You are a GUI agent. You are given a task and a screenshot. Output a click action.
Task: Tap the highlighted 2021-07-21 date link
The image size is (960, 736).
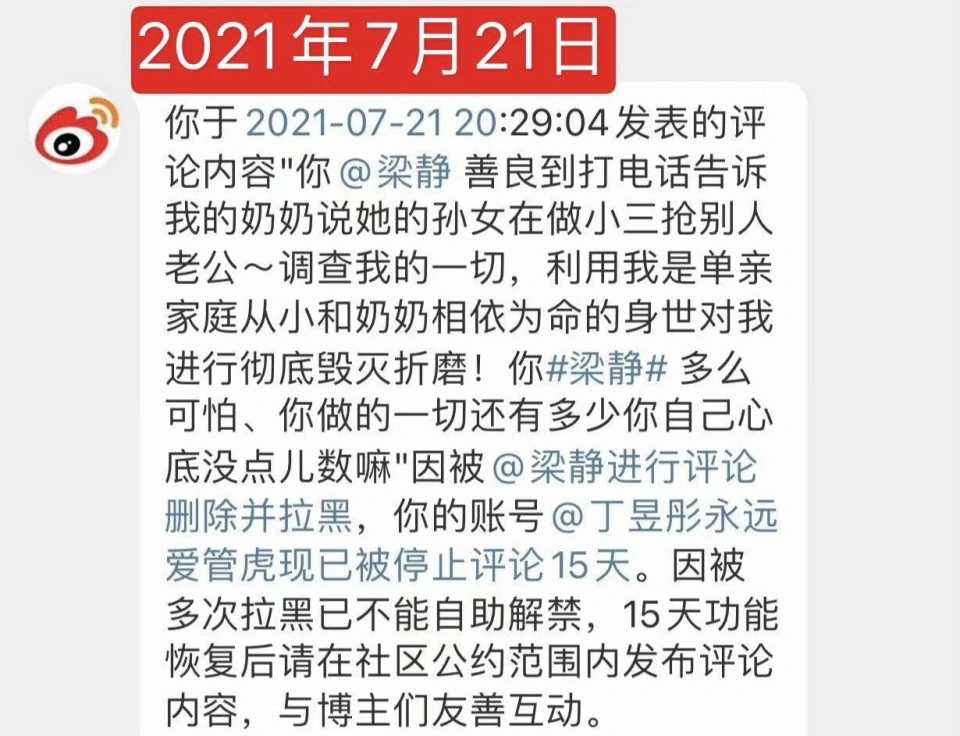point(372,123)
